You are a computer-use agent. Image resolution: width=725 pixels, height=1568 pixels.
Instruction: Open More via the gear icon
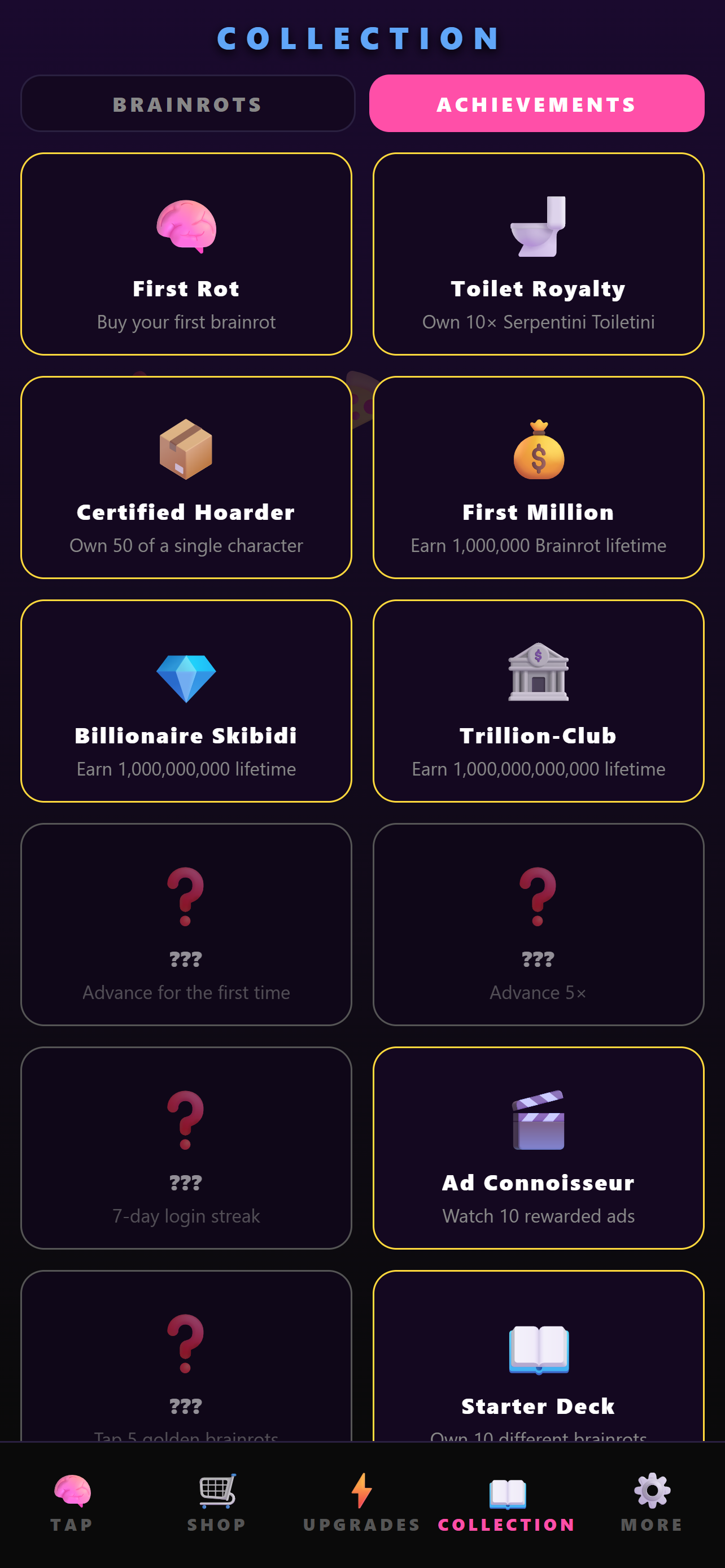650,1491
